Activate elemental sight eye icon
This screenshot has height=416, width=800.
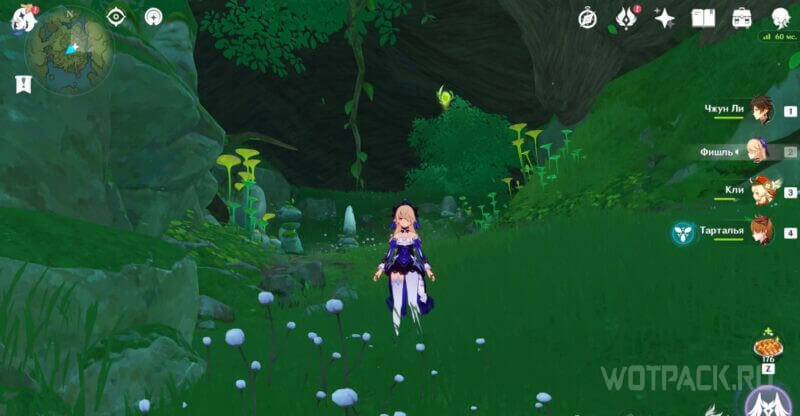pyautogui.click(x=115, y=17)
